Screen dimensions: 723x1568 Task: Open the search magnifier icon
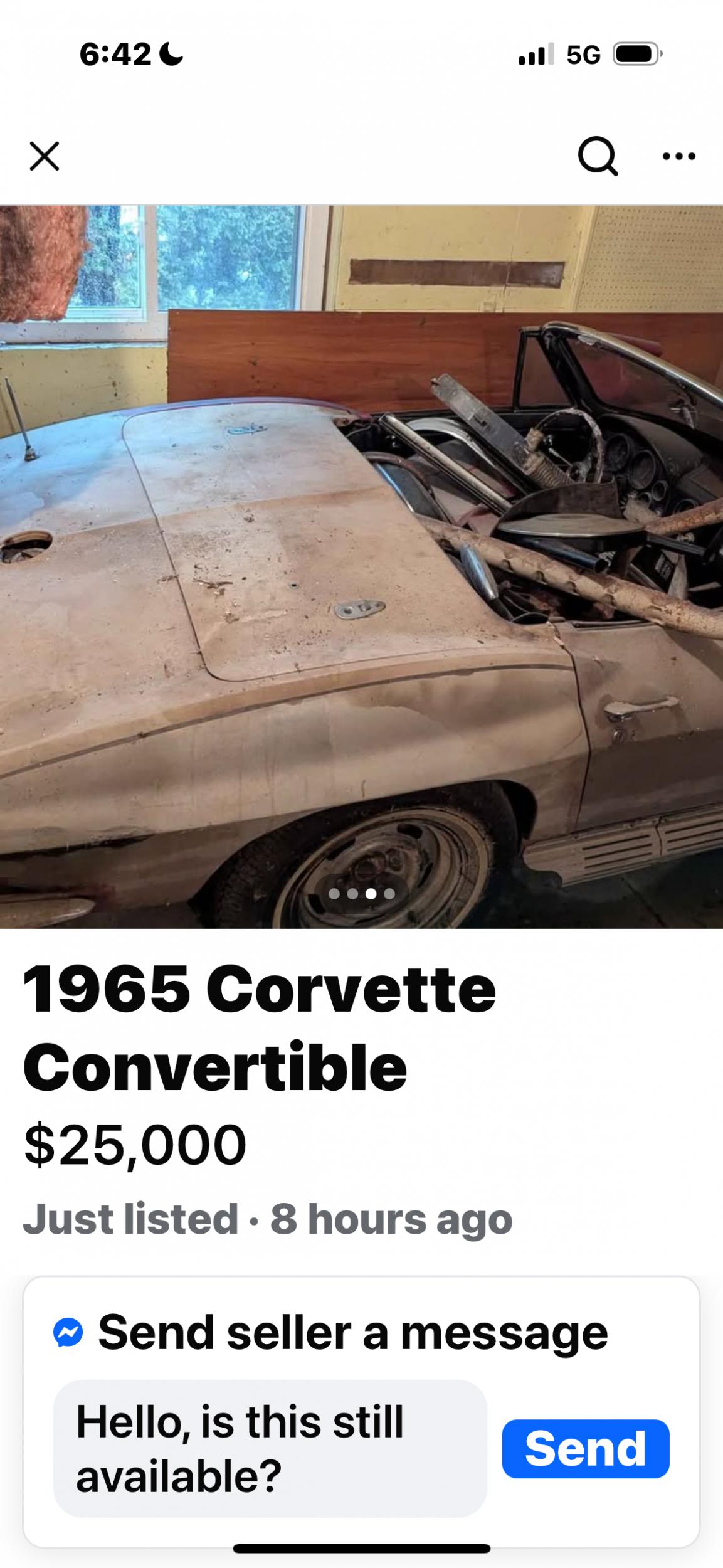pyautogui.click(x=598, y=156)
